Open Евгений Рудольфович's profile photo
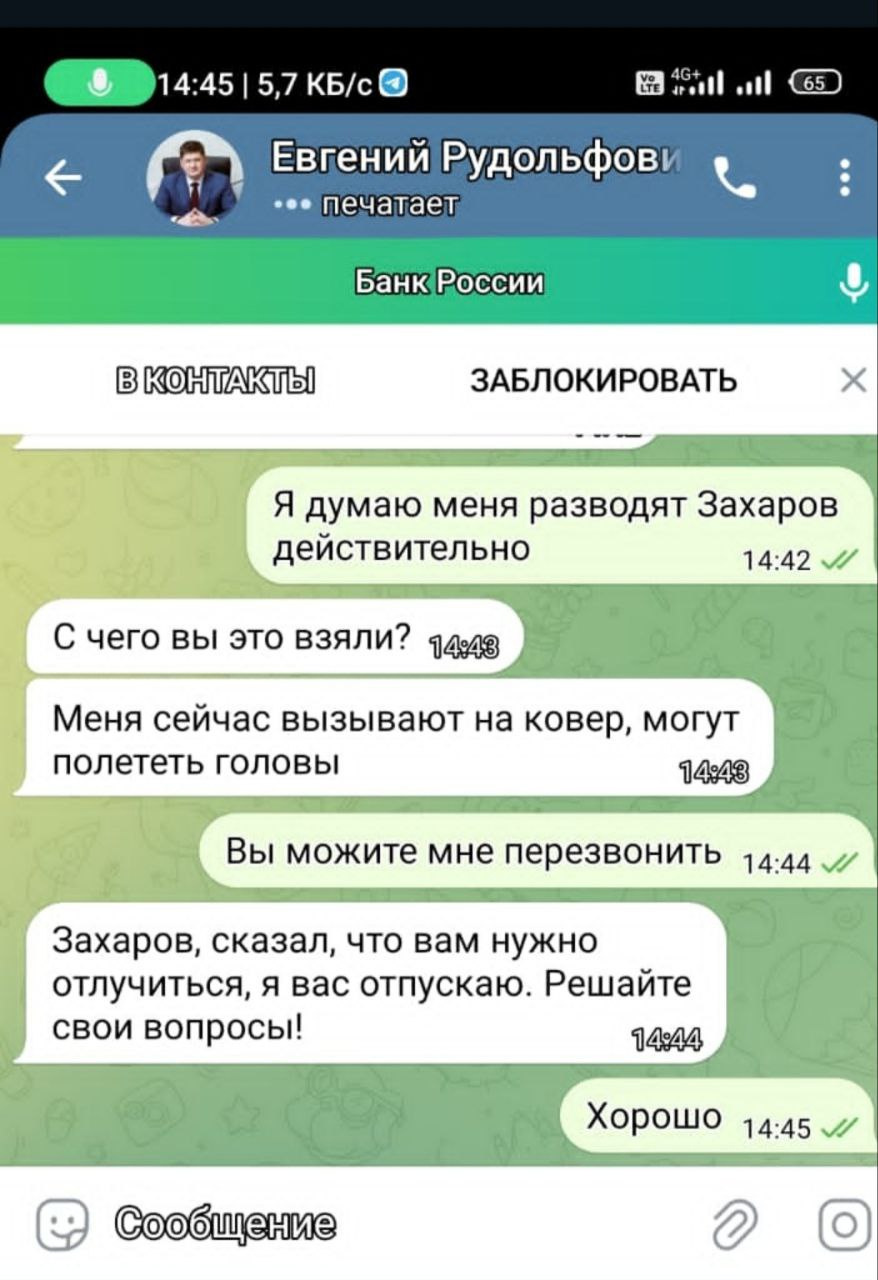The width and height of the screenshot is (878, 1280). click(x=194, y=180)
